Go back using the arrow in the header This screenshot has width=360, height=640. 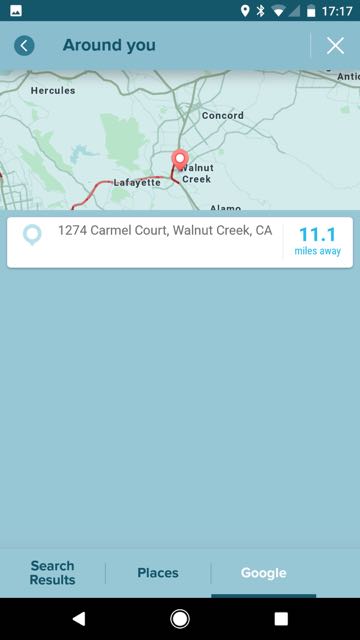pyautogui.click(x=24, y=45)
